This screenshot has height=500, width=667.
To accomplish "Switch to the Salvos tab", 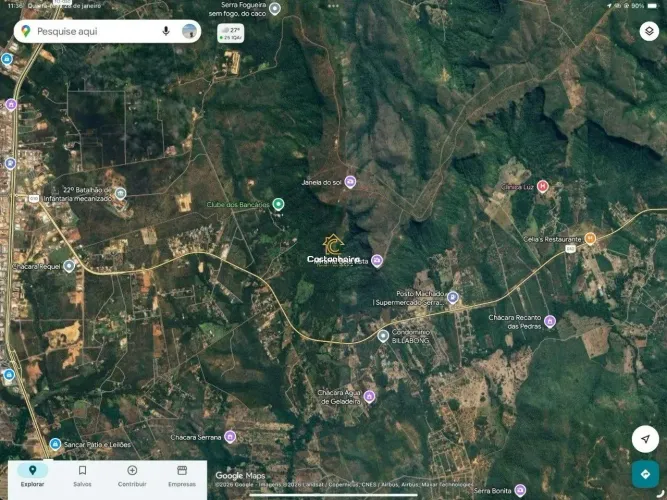I will click(82, 475).
